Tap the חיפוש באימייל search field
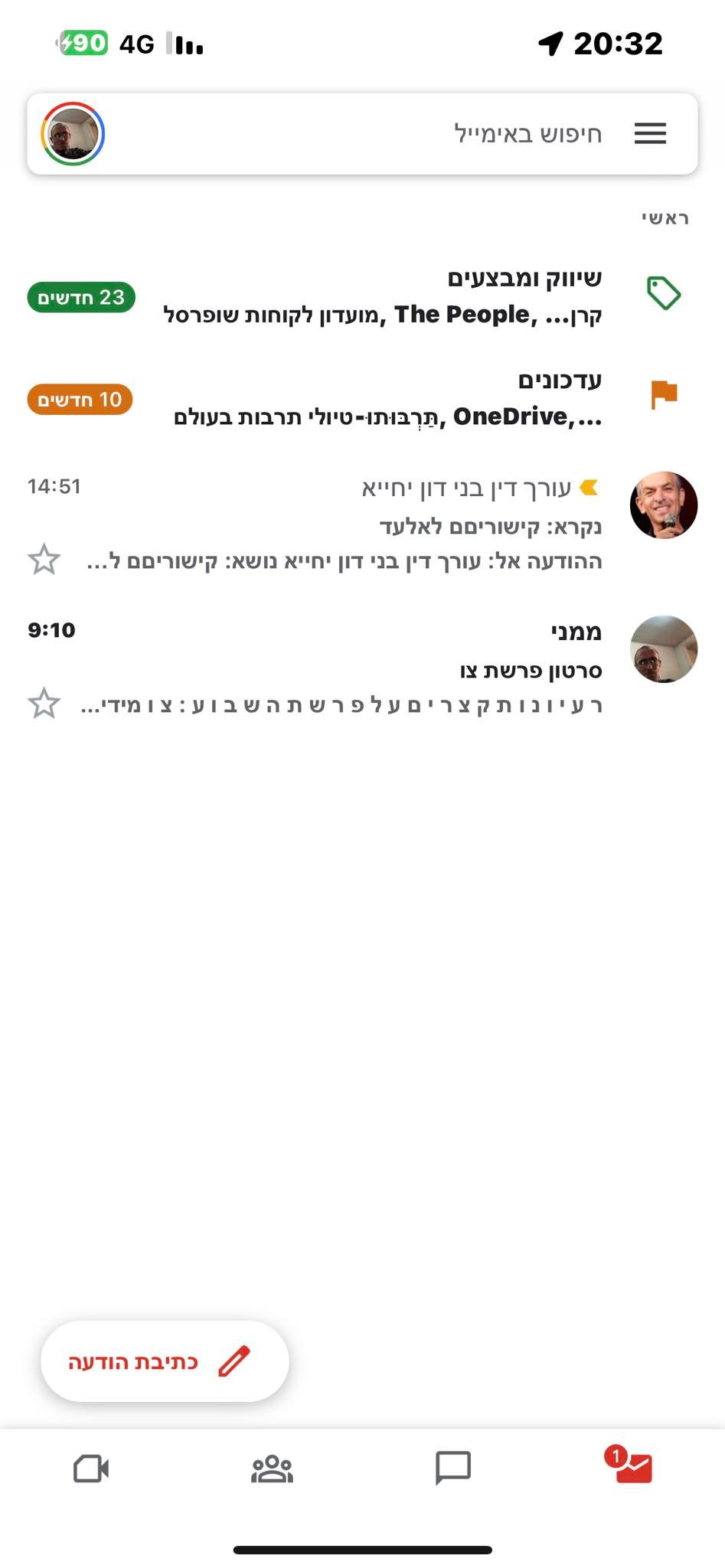This screenshot has width=725, height=1568. (x=459, y=134)
